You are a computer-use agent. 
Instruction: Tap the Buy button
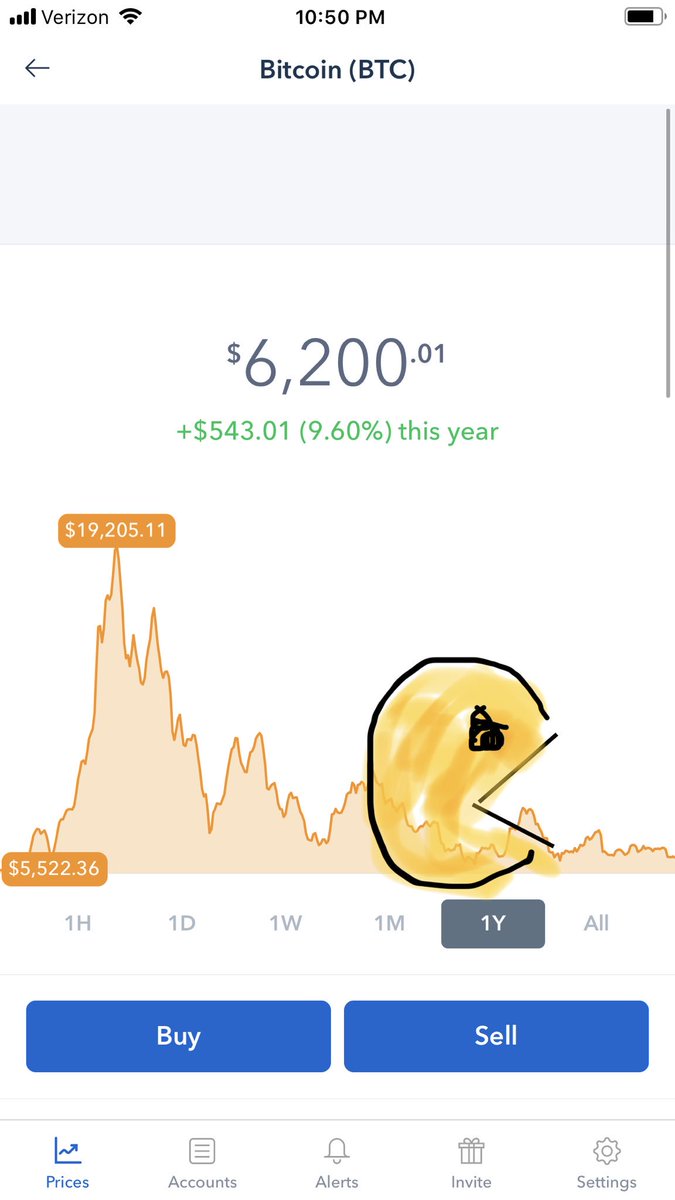coord(178,1036)
